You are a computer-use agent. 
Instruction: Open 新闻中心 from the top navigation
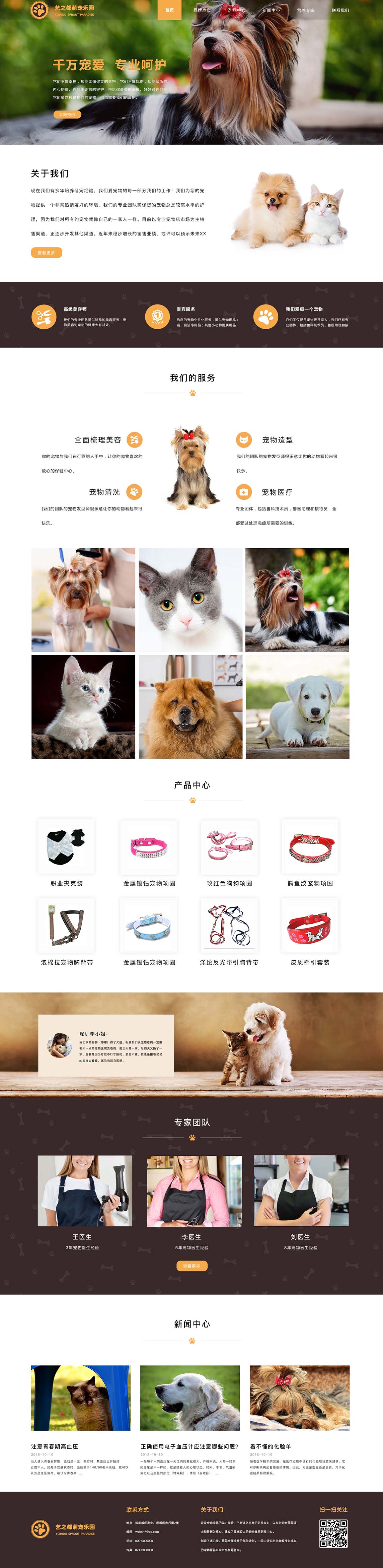pyautogui.click(x=271, y=10)
